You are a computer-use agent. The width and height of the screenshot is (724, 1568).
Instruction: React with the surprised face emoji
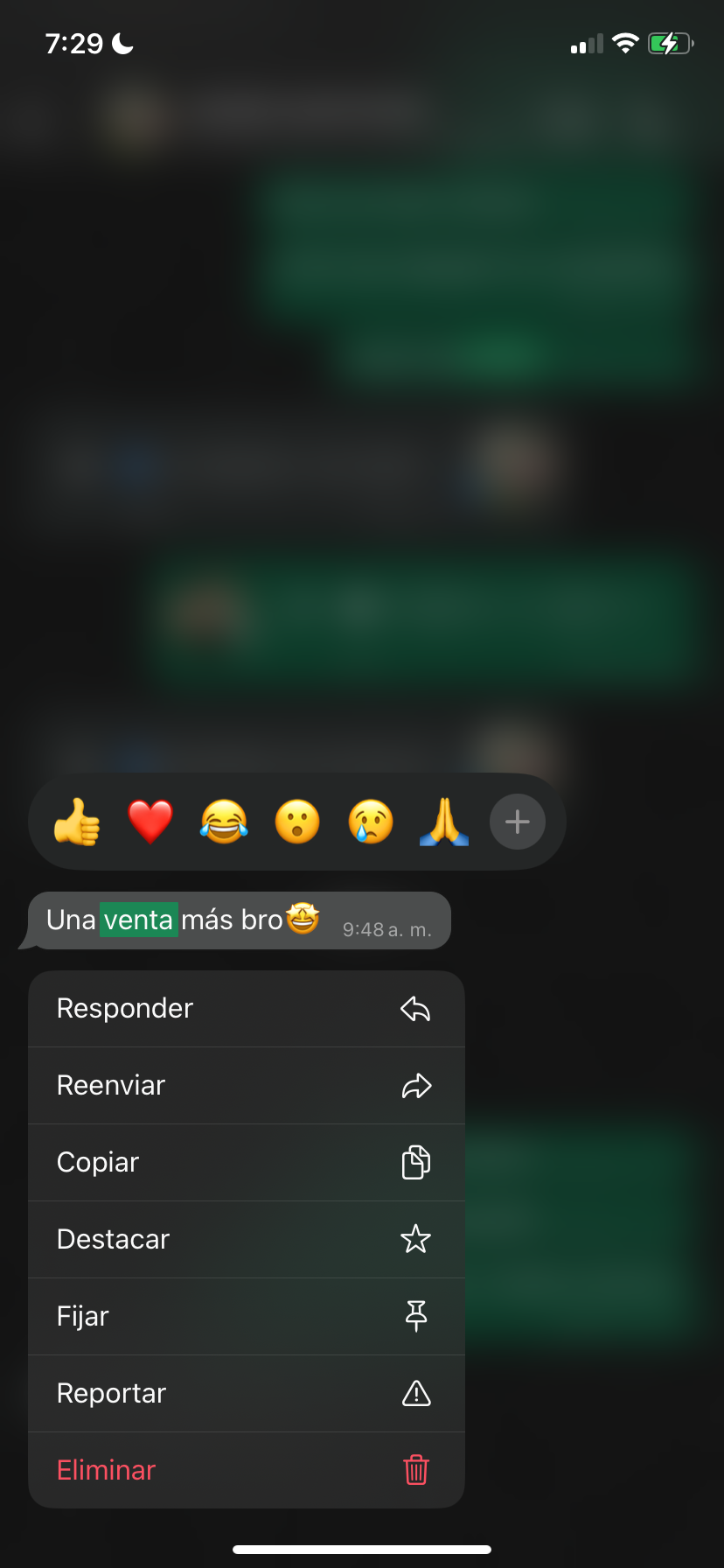[x=297, y=822]
